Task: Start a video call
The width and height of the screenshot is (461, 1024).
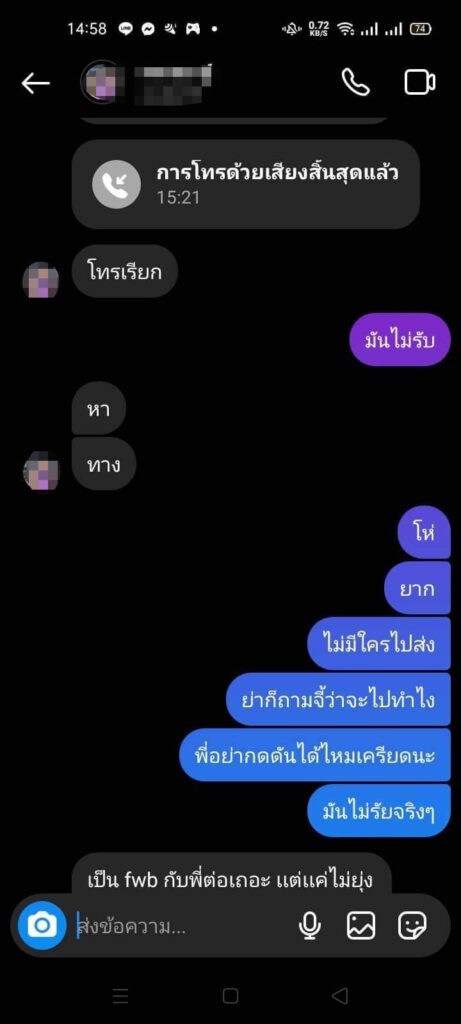Action: (x=419, y=82)
